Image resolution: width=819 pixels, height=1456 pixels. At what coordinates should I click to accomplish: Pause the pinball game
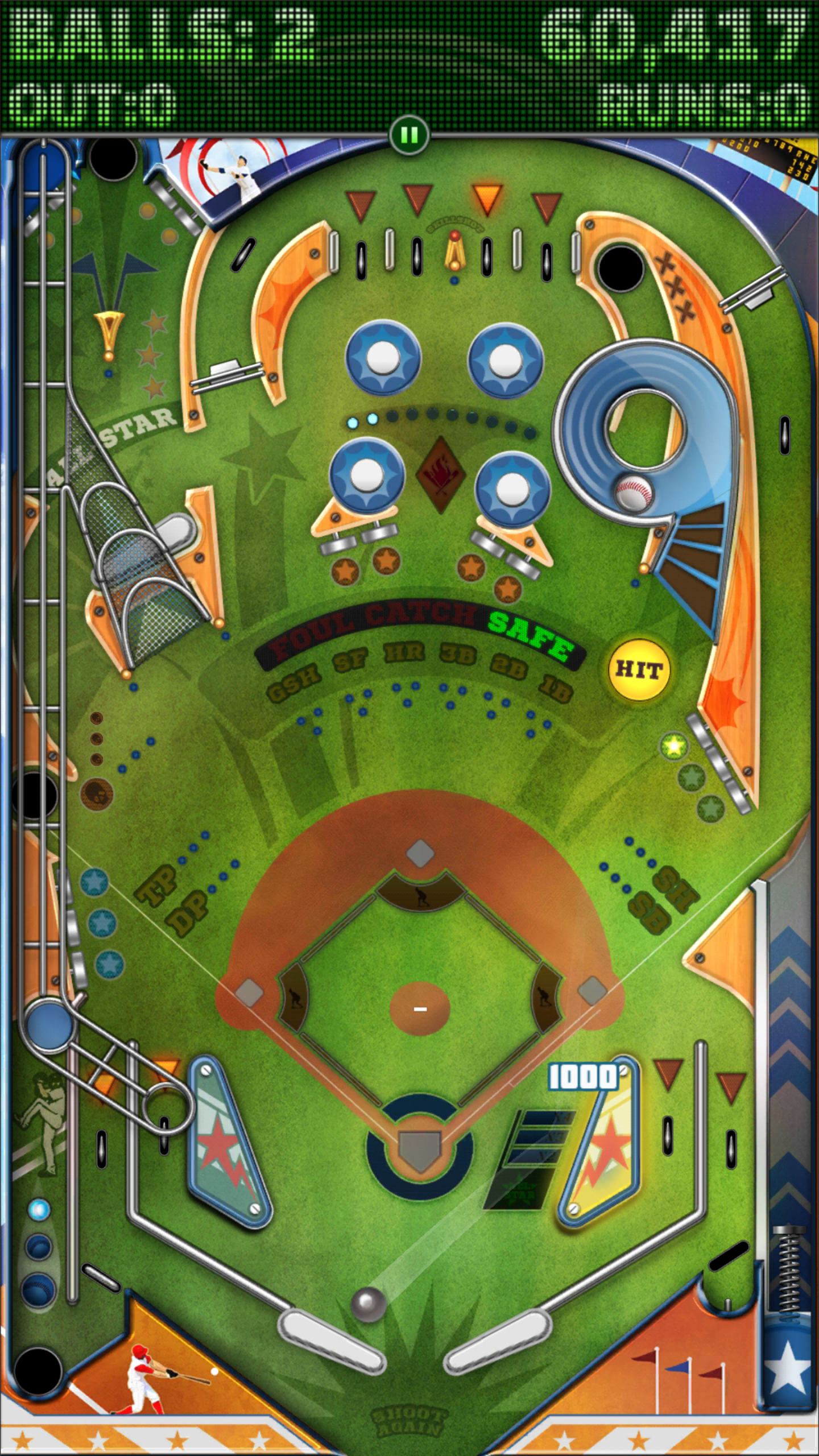pyautogui.click(x=409, y=135)
